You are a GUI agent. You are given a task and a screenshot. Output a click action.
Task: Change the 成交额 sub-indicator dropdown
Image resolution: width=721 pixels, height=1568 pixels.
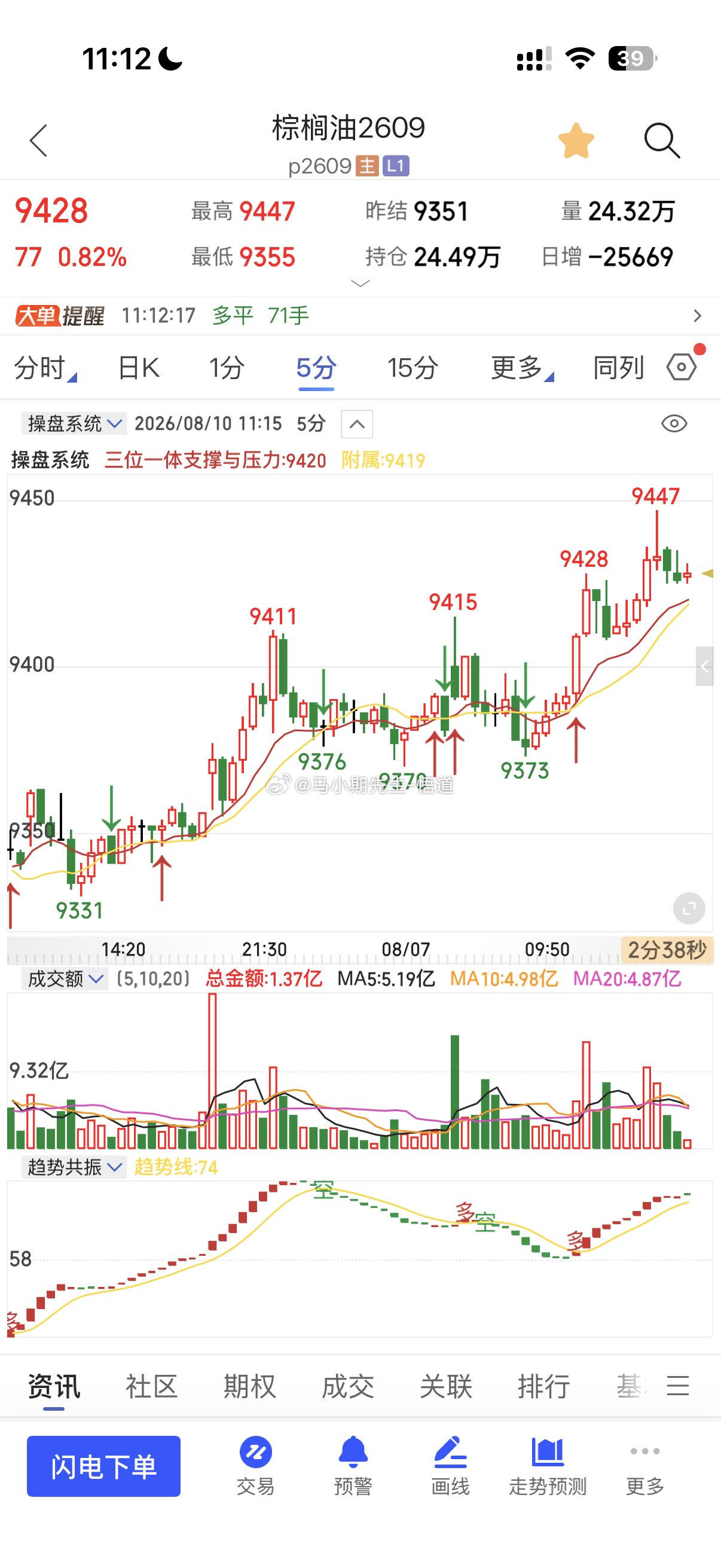pos(65,979)
